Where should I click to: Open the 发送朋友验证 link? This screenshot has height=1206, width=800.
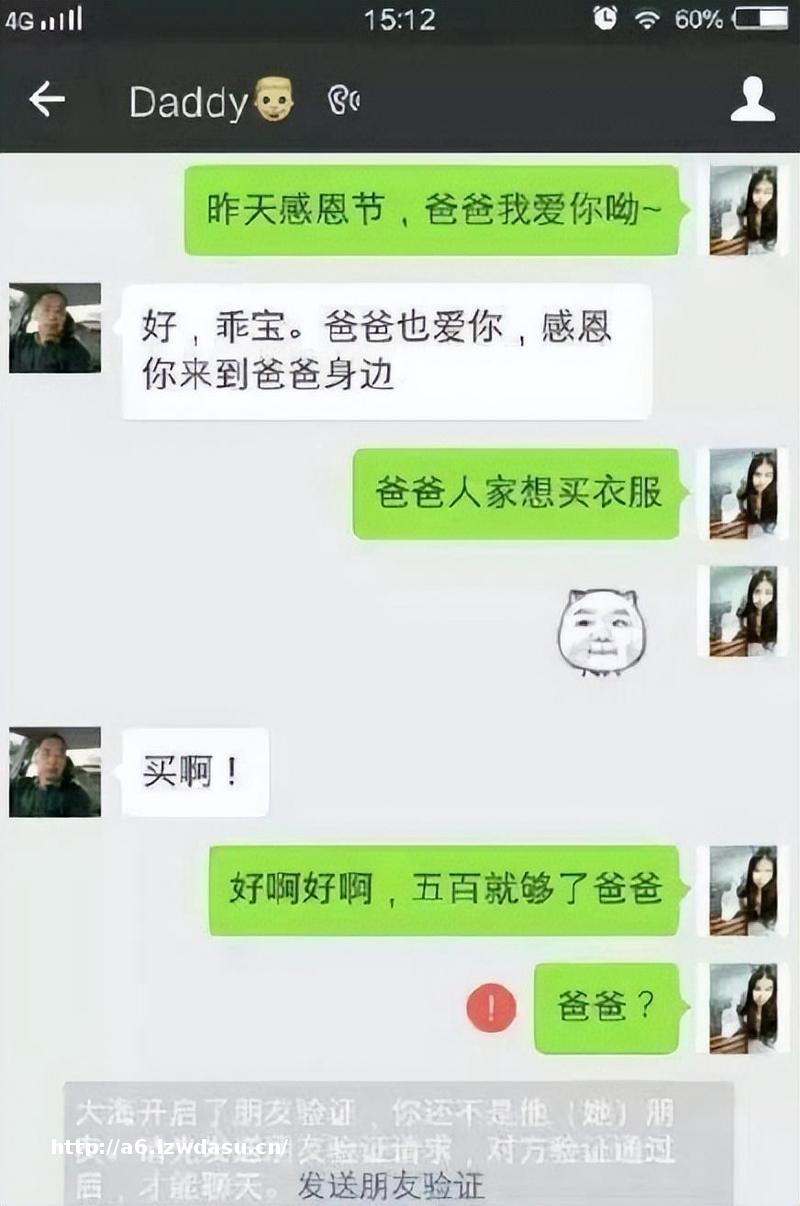coord(391,1186)
